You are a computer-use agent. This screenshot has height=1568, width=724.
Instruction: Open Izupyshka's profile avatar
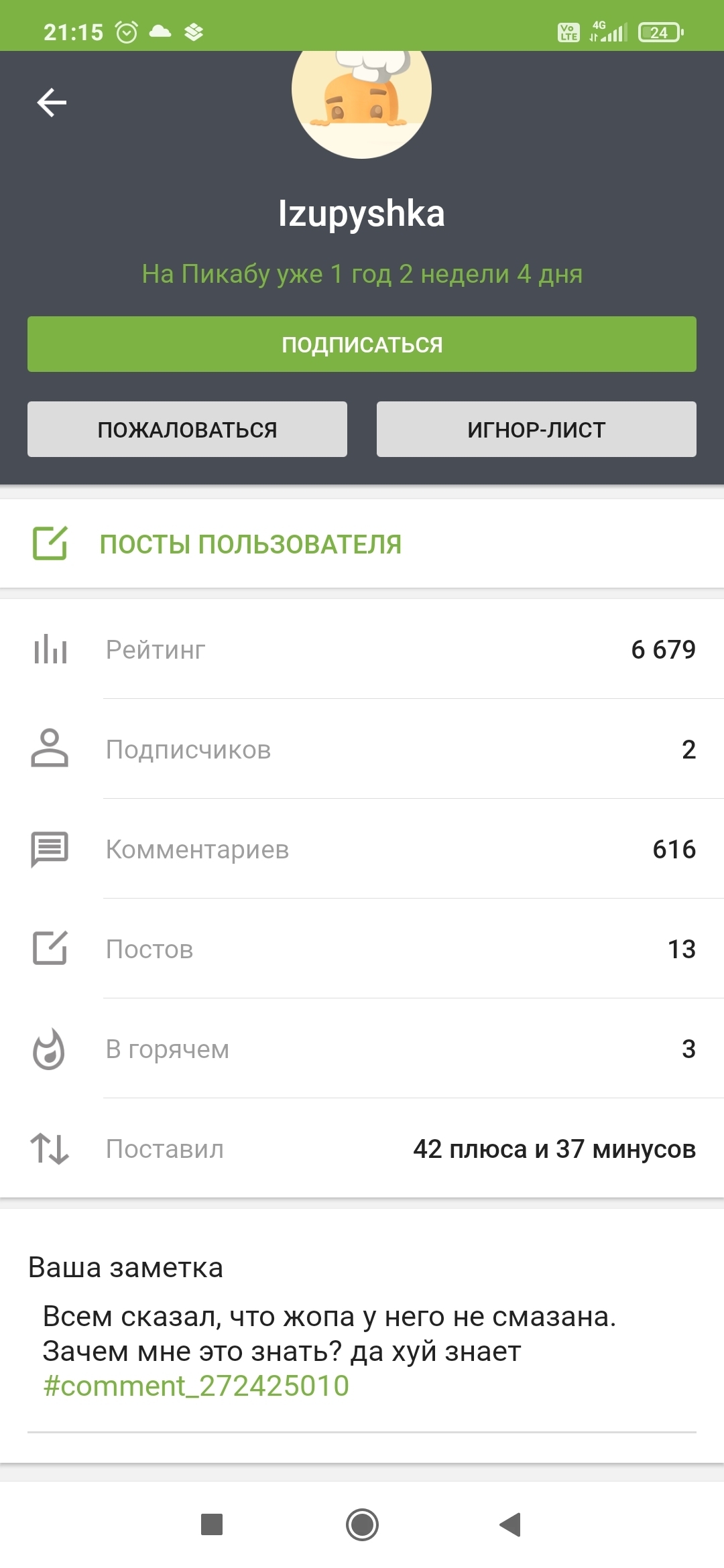point(361,101)
